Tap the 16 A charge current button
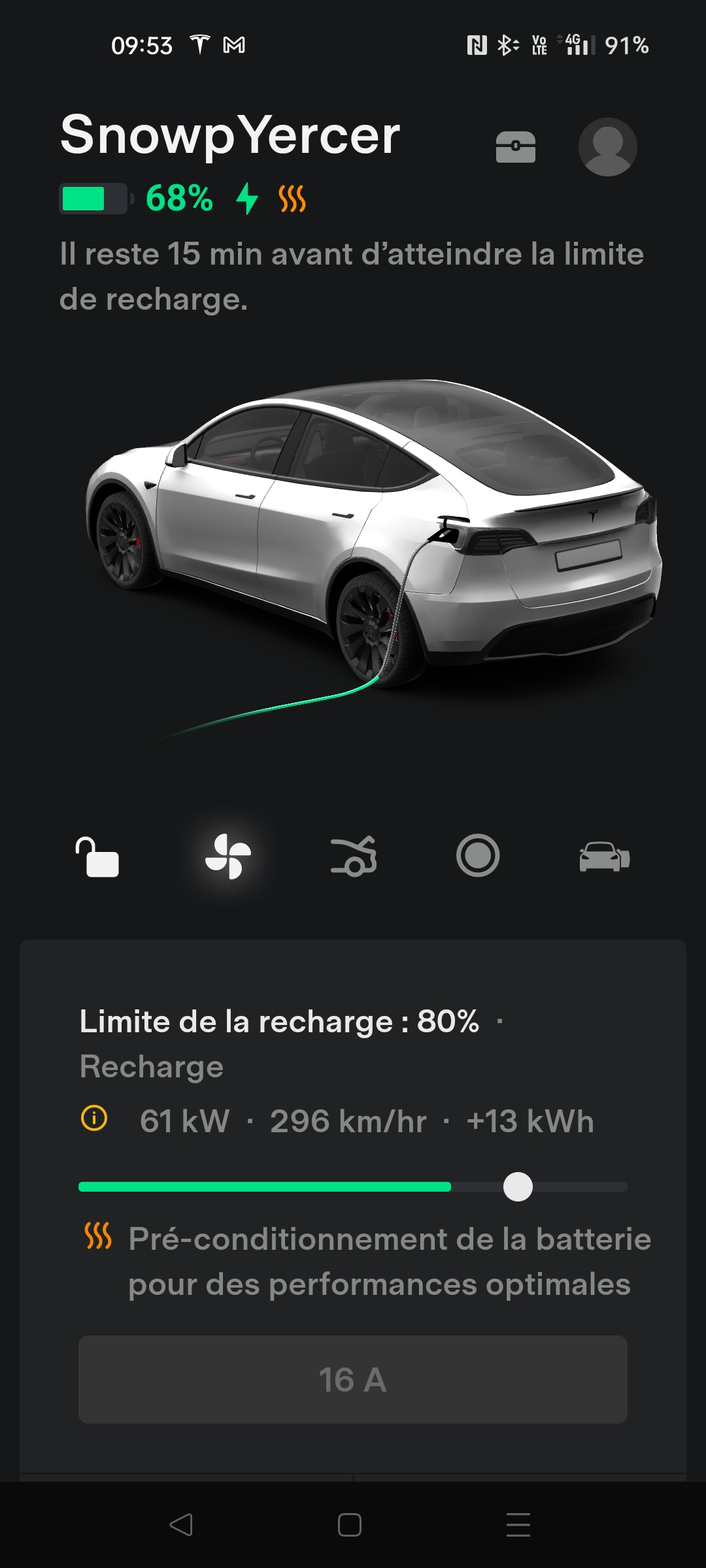Viewport: 706px width, 1568px height. click(353, 1380)
